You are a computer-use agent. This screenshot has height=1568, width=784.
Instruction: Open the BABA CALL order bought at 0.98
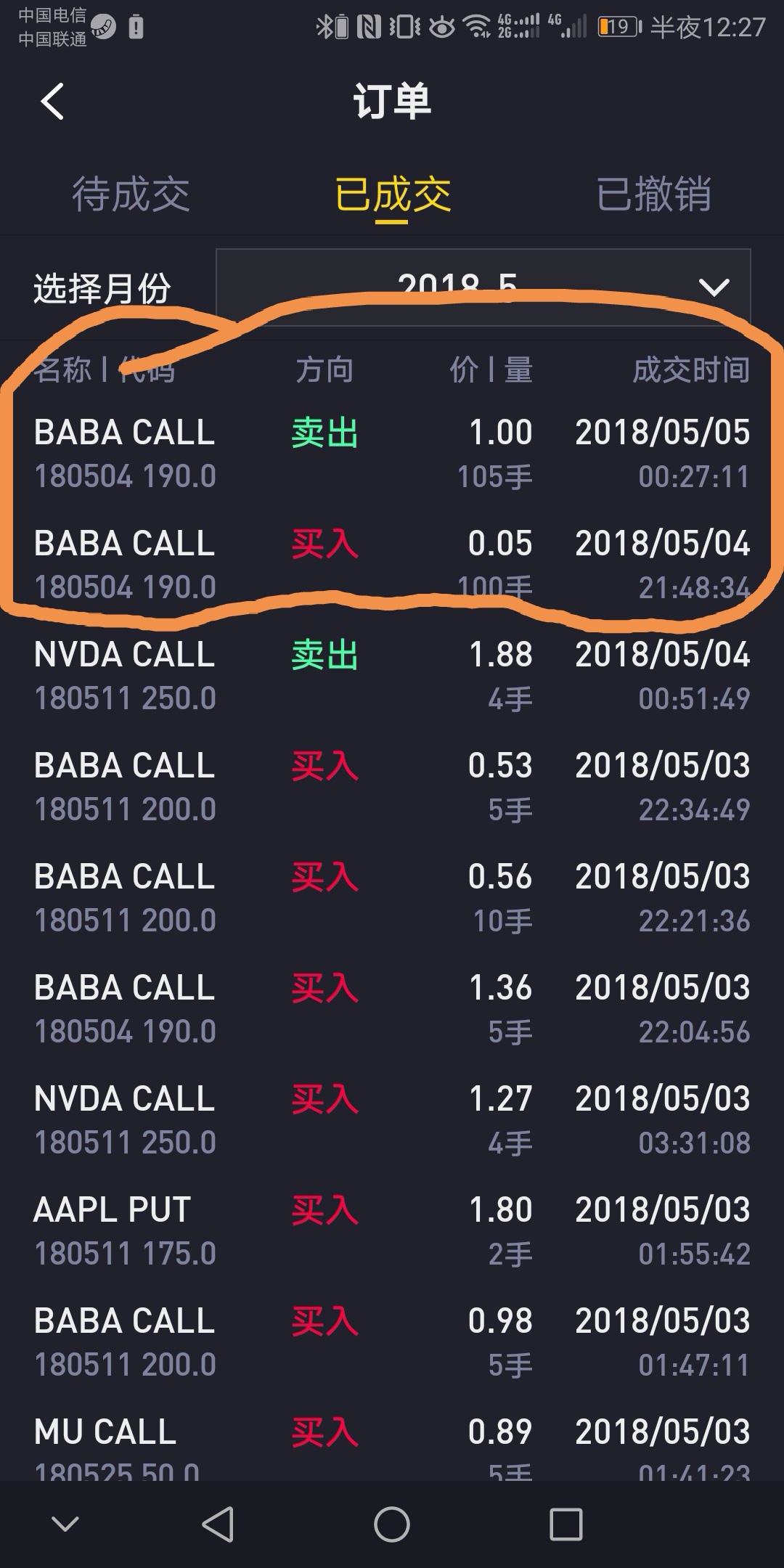pos(392,1342)
